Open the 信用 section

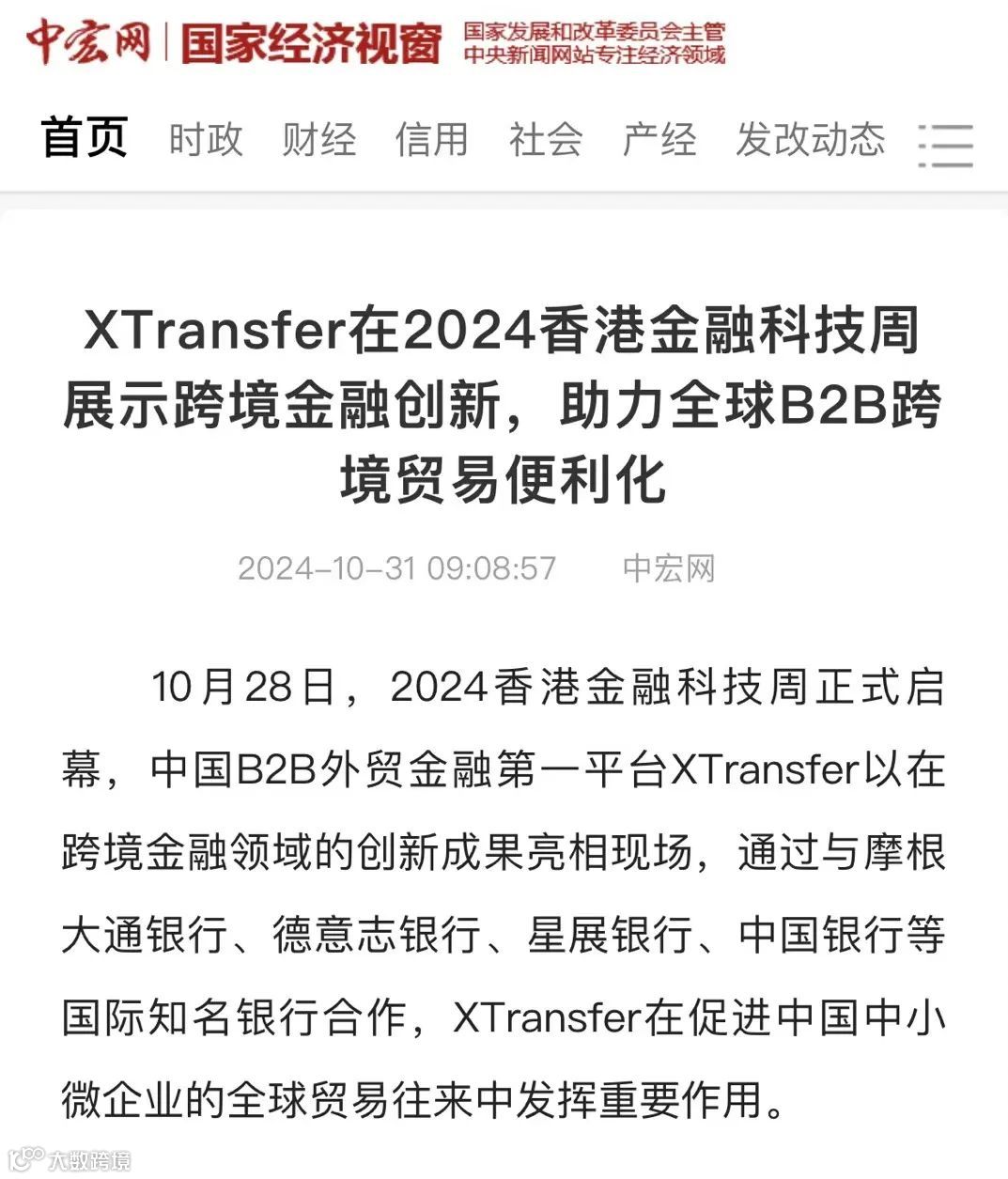coord(433,141)
